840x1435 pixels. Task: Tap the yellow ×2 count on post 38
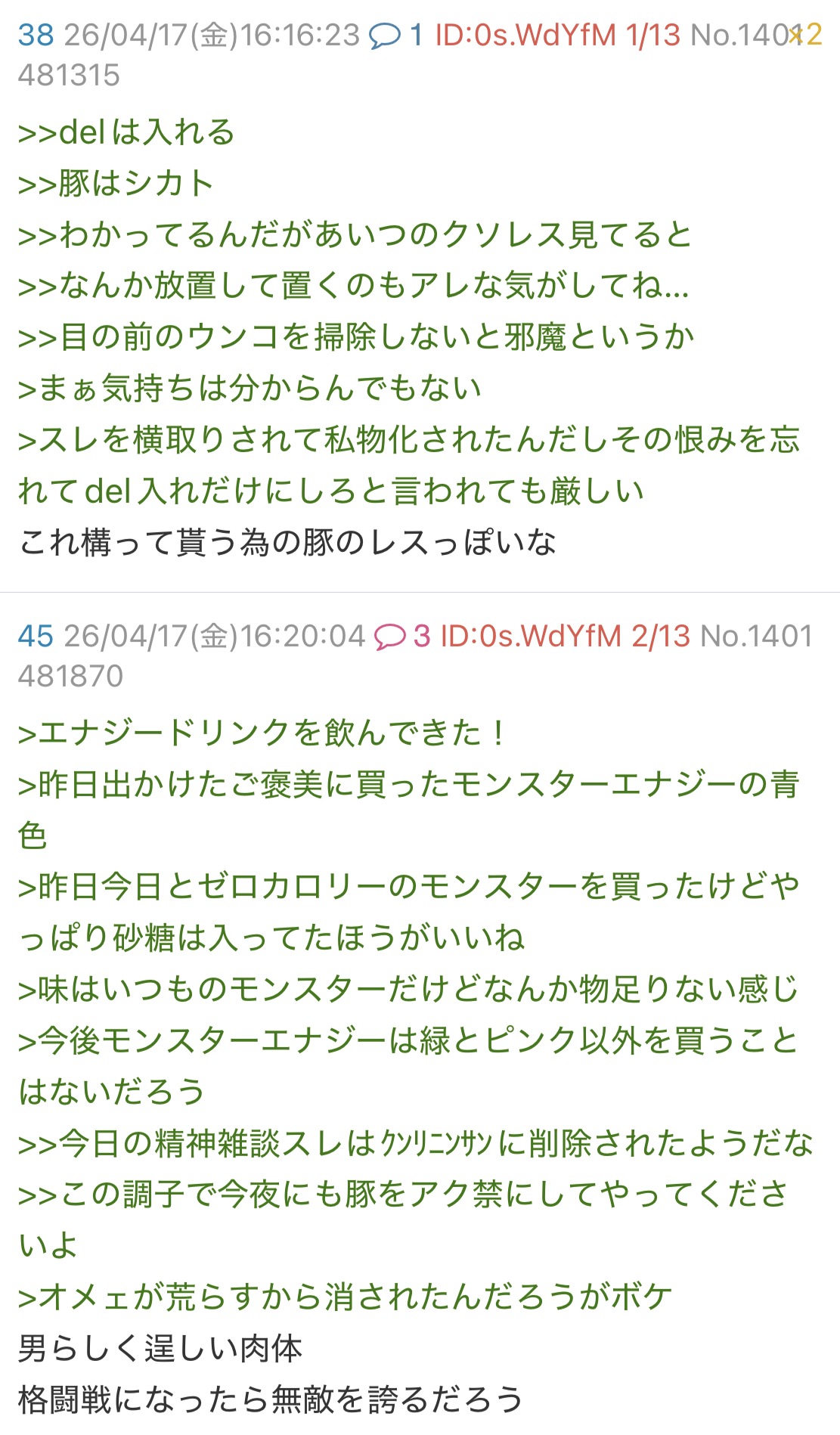click(805, 35)
